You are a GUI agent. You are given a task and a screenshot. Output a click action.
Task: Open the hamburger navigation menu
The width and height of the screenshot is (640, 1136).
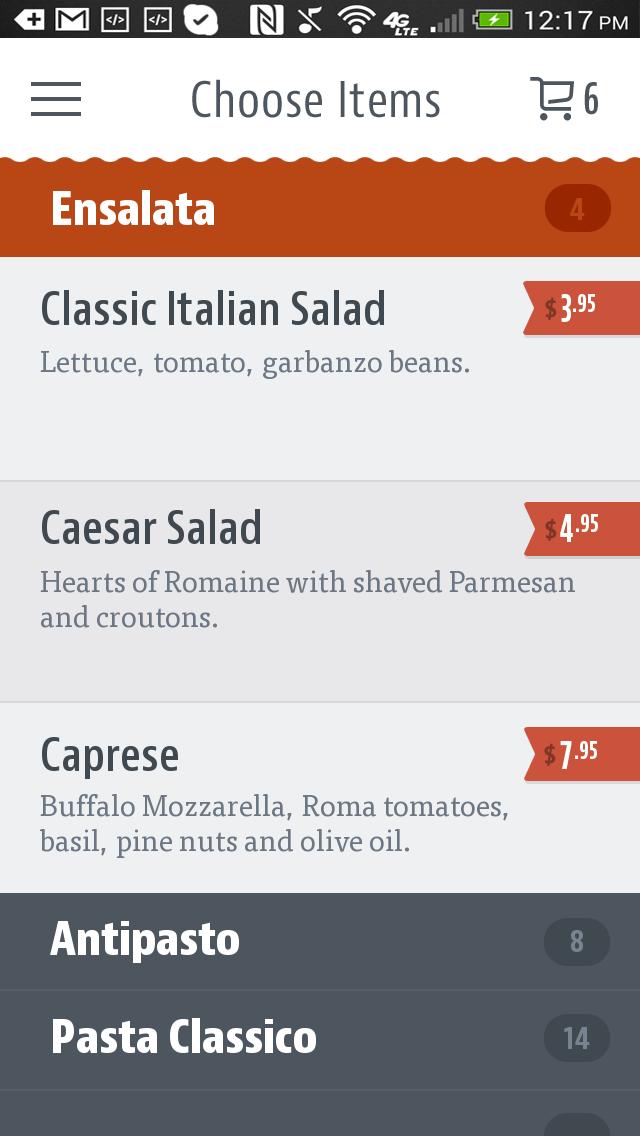point(56,99)
